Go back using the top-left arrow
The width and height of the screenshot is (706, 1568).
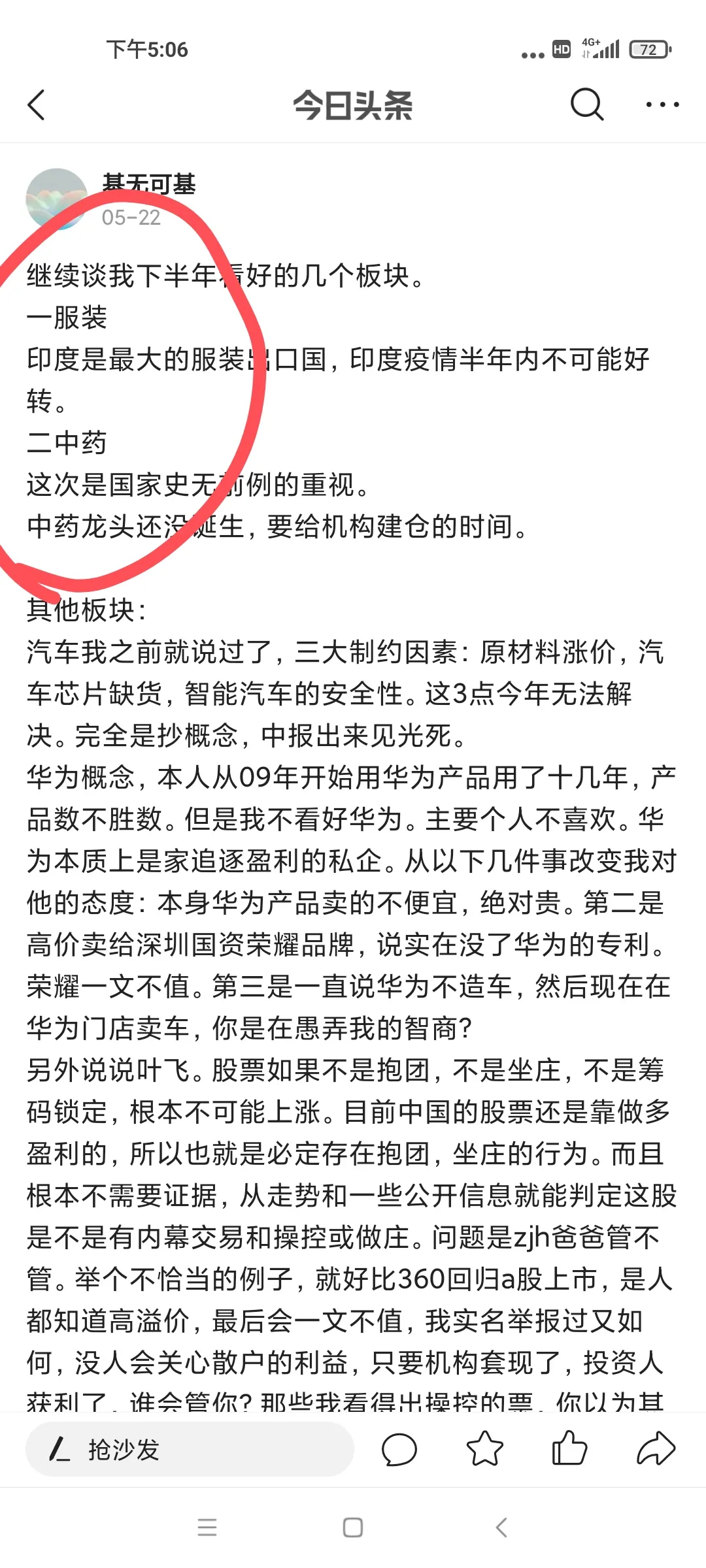(37, 105)
